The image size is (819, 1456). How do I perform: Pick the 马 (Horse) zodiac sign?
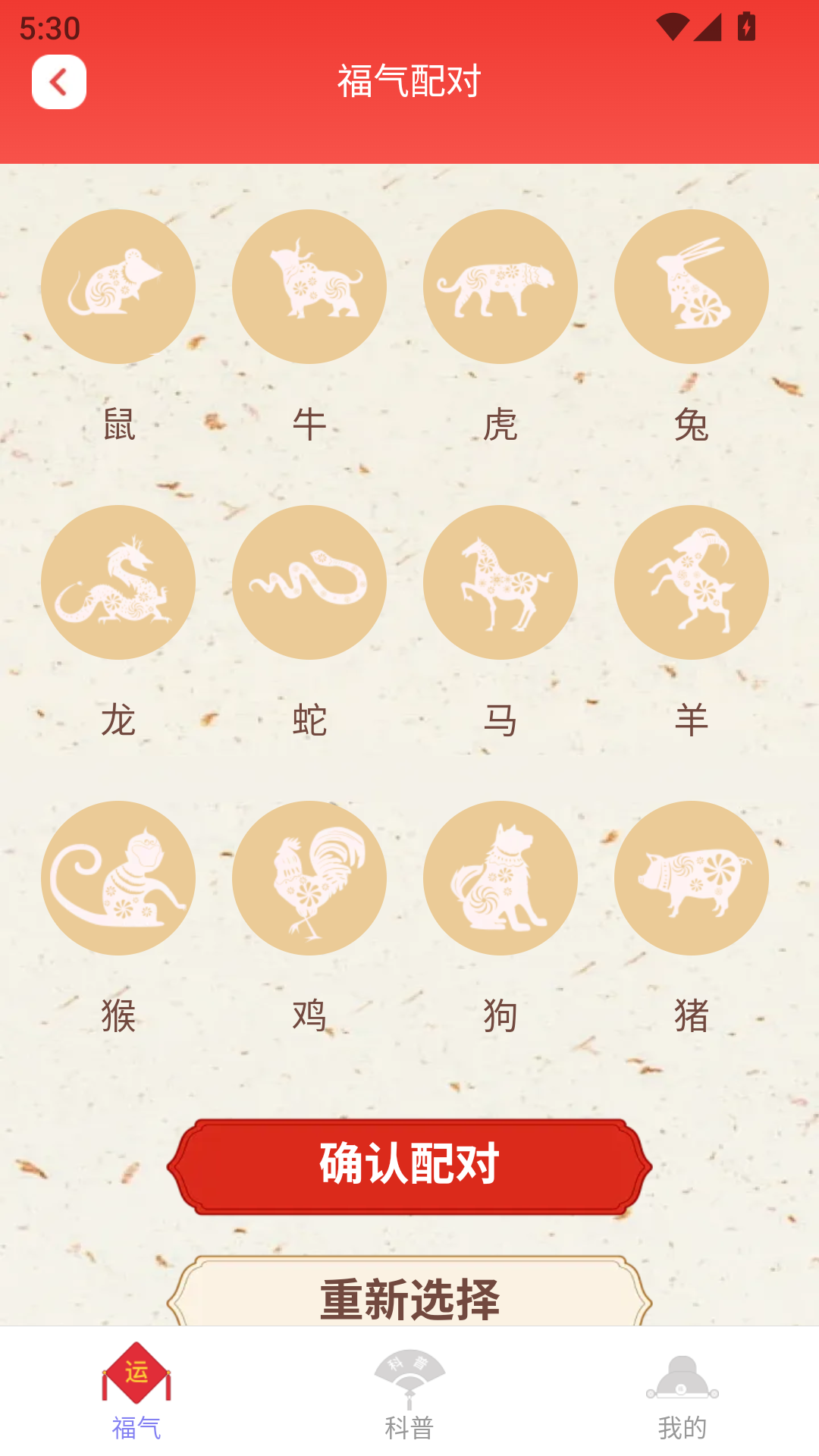500,582
